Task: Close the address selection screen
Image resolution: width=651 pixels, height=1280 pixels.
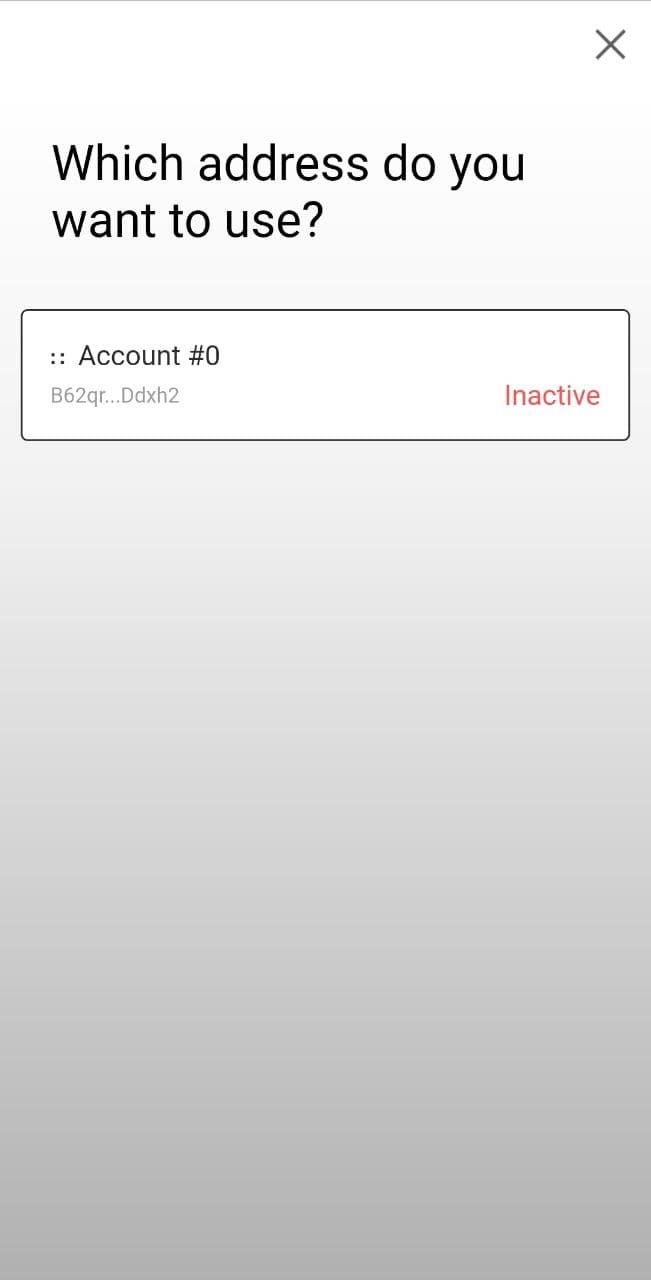Action: pos(610,44)
